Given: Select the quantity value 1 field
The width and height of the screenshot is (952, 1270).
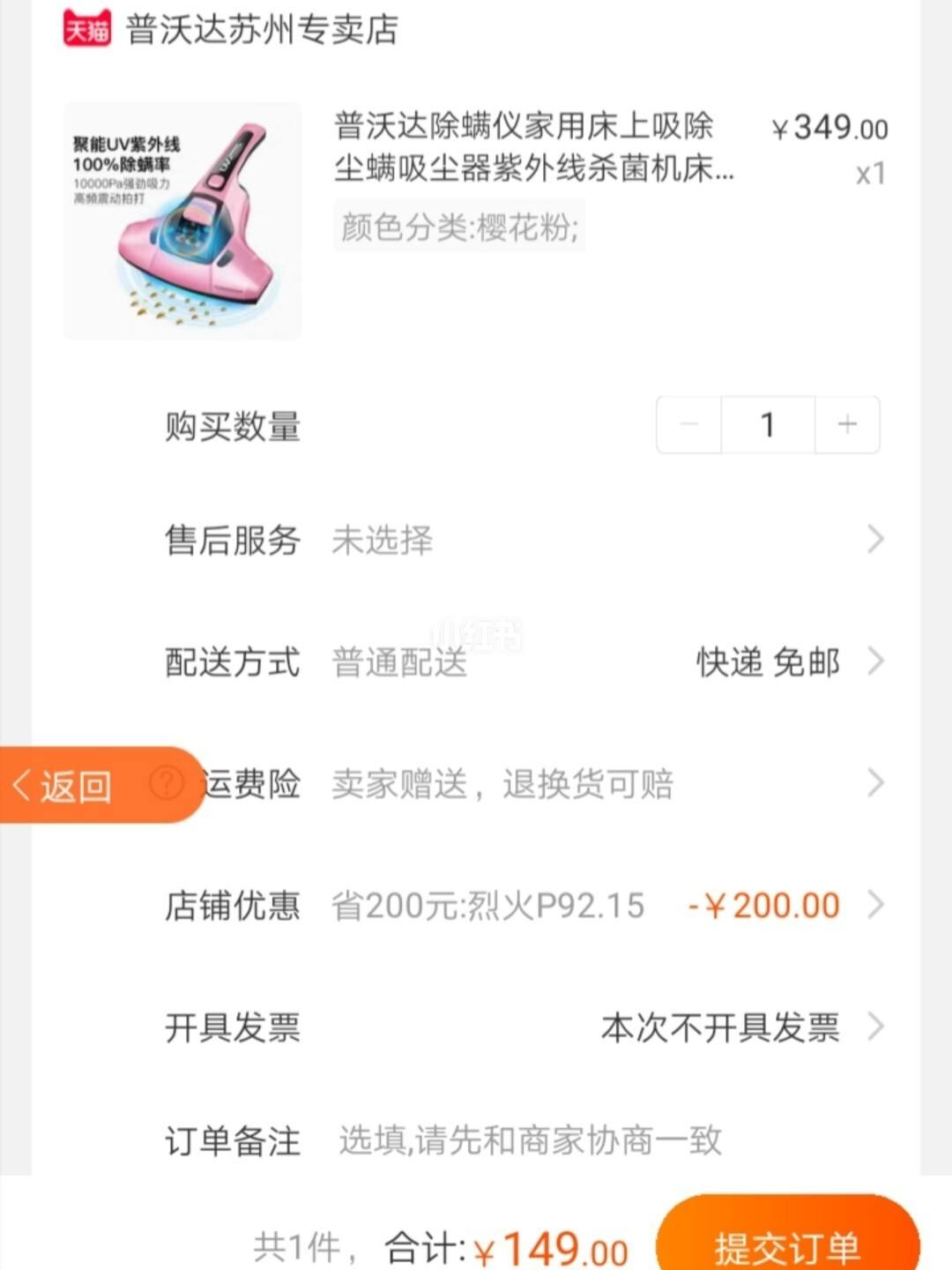Looking at the screenshot, I should (767, 424).
